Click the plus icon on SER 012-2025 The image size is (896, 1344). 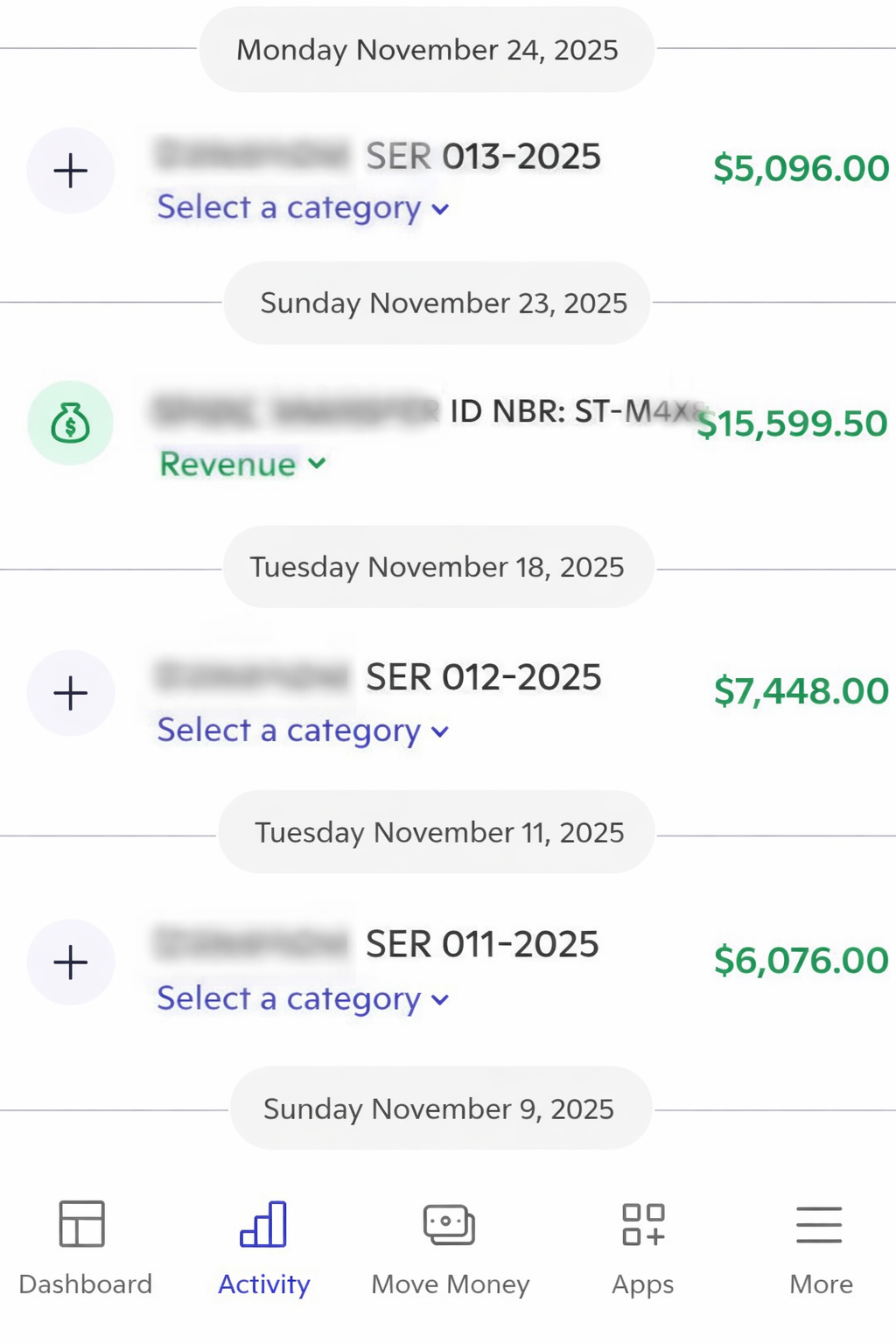70,692
